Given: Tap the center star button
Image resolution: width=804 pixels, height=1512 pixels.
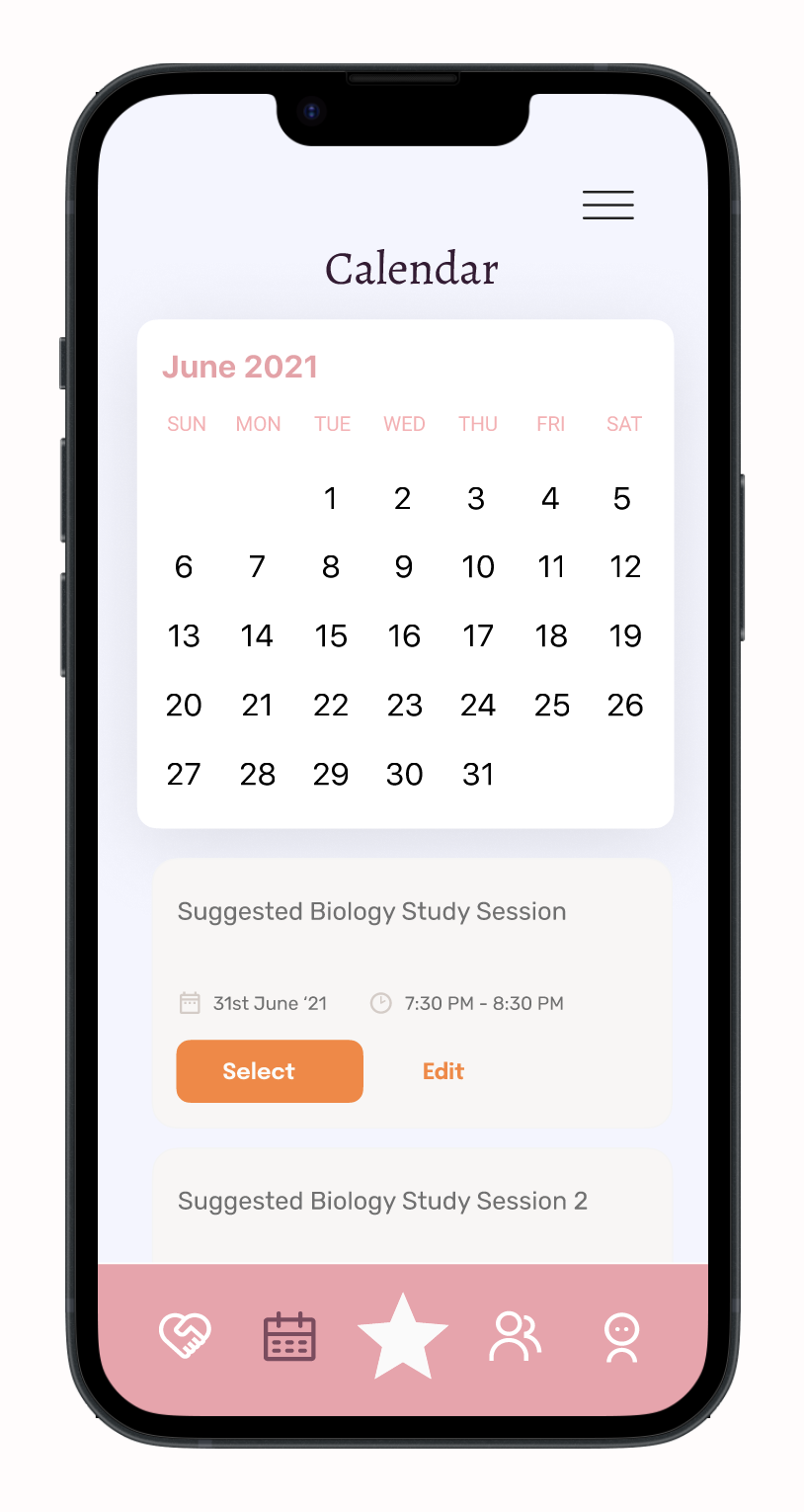Looking at the screenshot, I should [402, 1337].
